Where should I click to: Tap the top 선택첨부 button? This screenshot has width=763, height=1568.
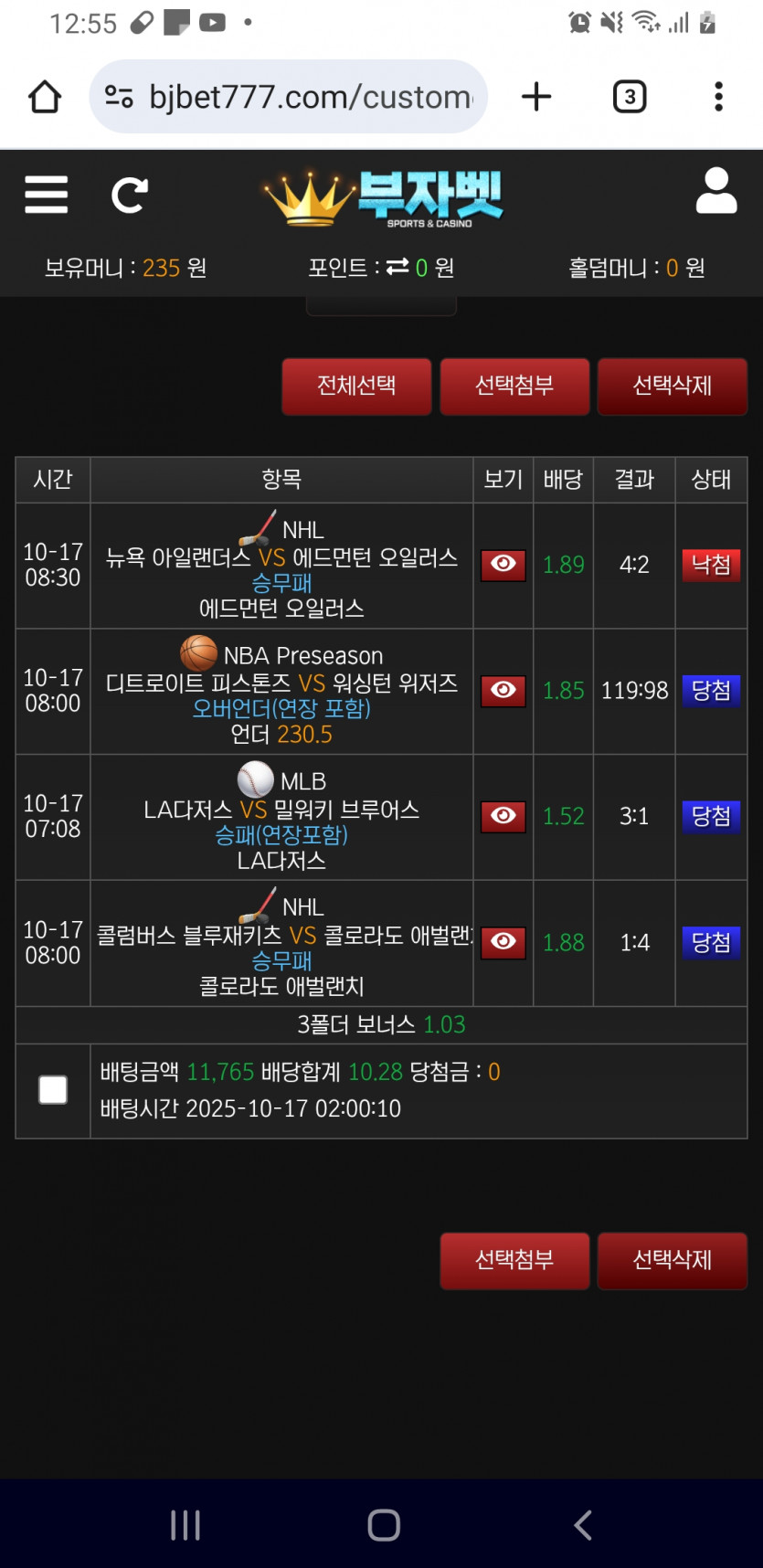click(x=514, y=386)
